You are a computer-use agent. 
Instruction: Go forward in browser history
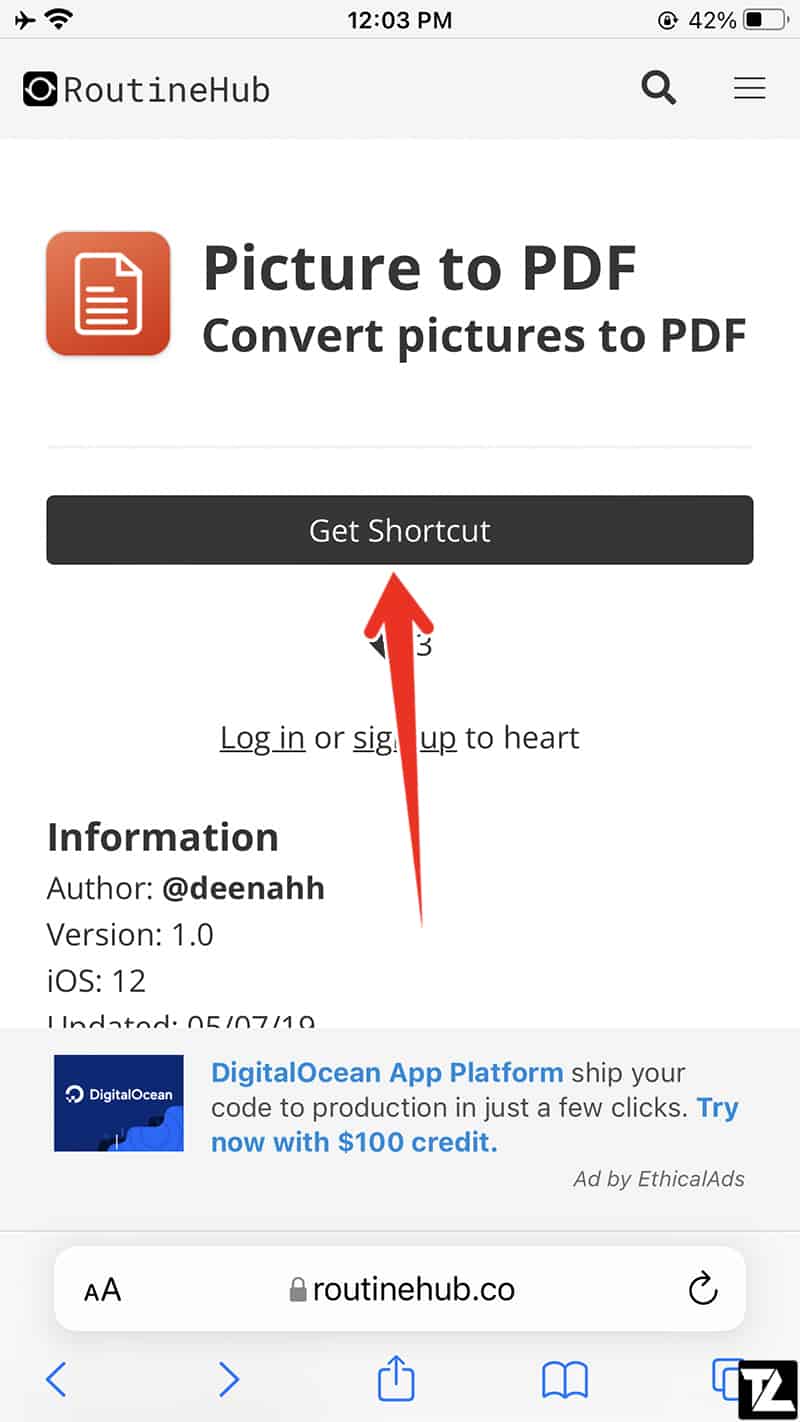point(229,1380)
